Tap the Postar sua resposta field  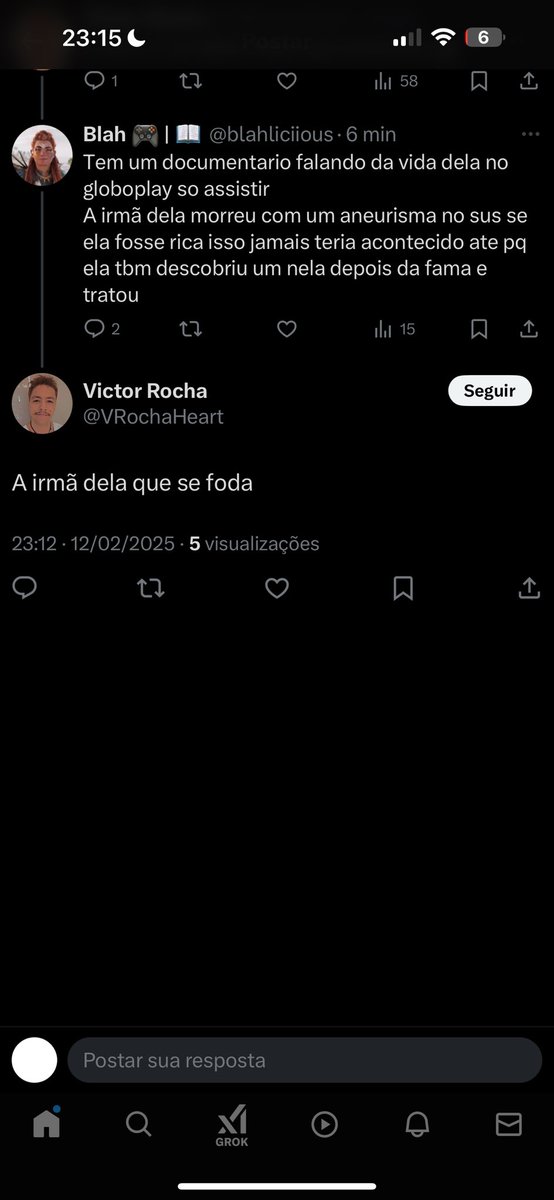click(x=305, y=1060)
